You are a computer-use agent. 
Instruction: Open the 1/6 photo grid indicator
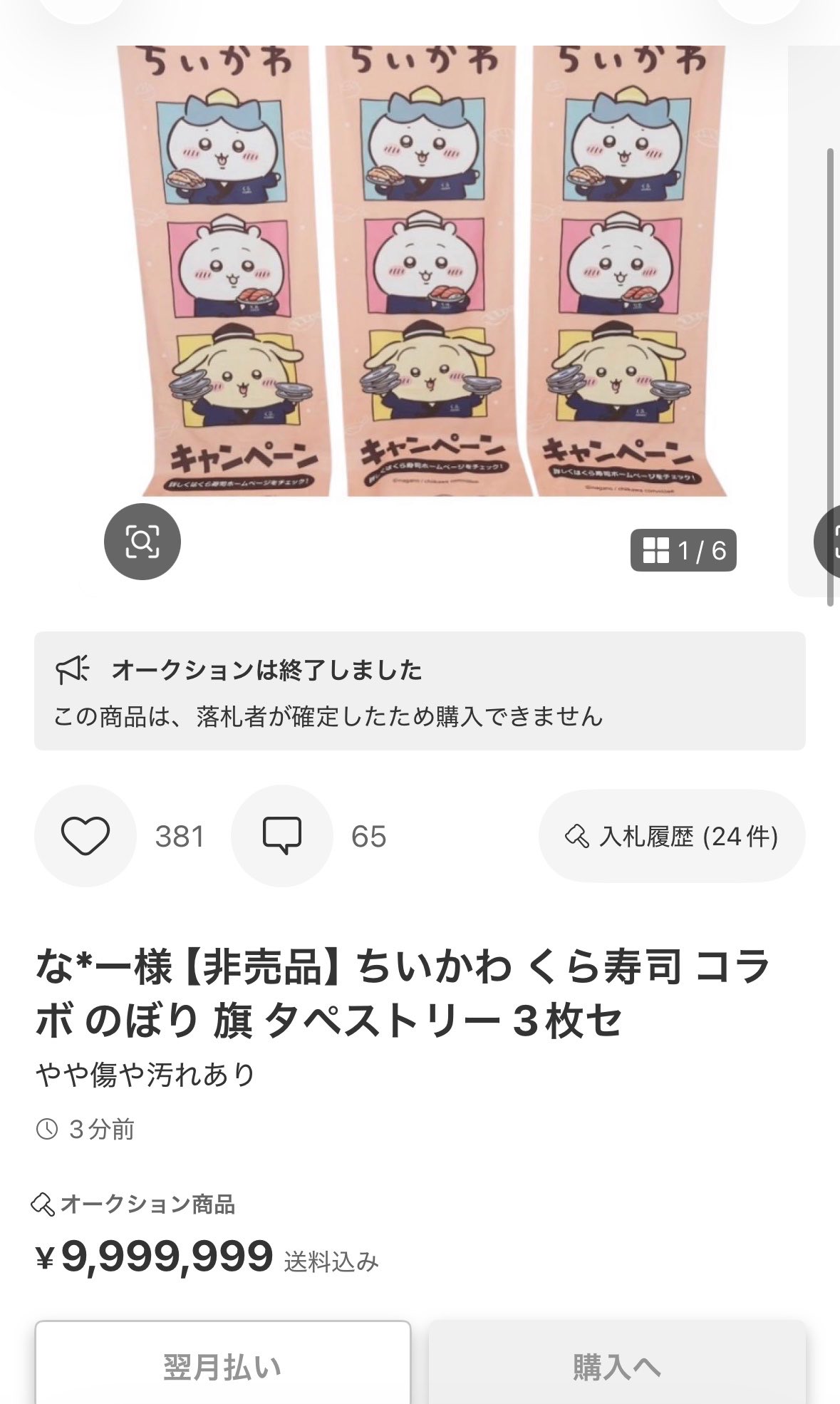683,550
